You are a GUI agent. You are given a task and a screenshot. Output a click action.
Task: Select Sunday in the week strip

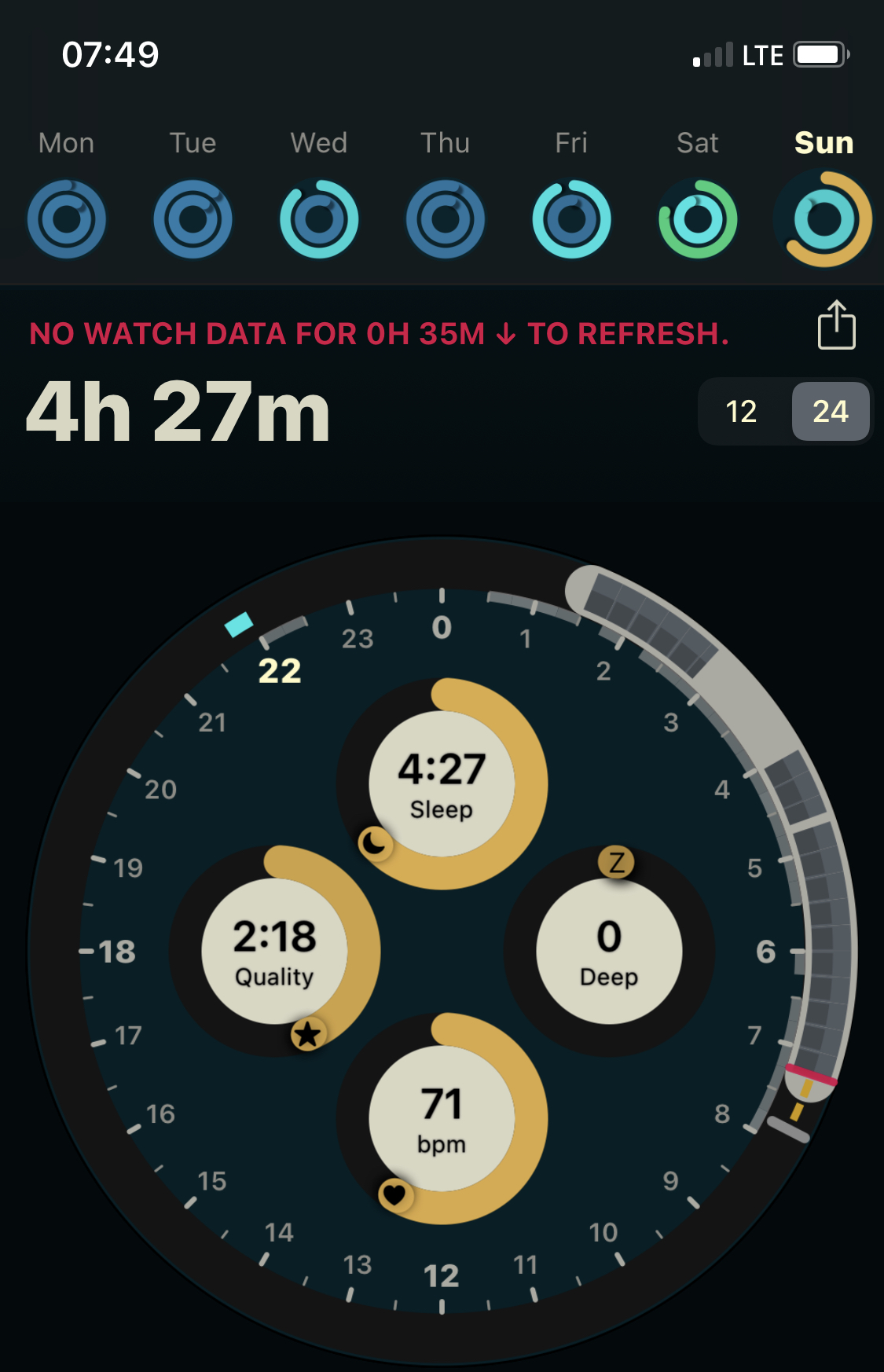(823, 219)
